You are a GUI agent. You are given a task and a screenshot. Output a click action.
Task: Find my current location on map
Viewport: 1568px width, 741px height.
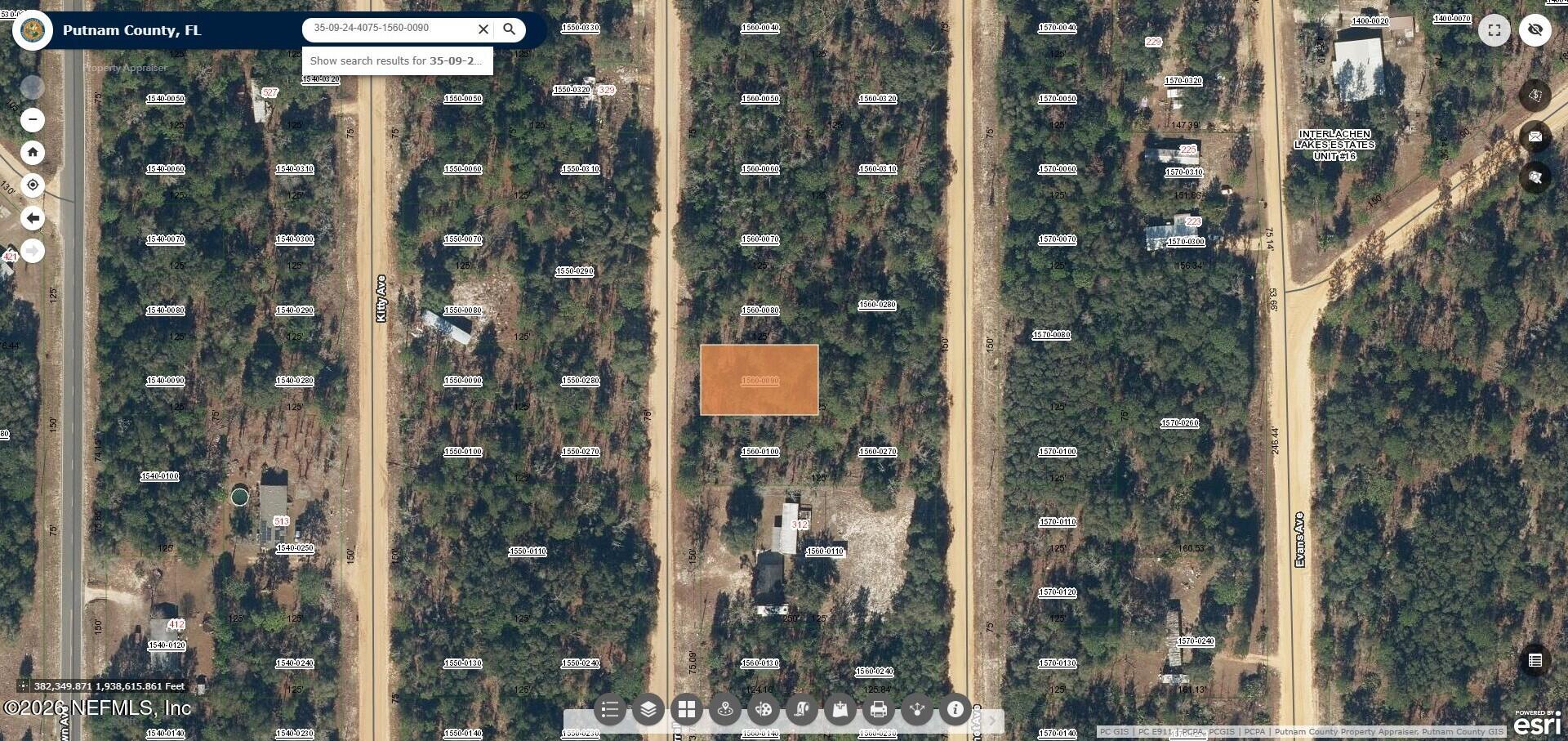click(x=33, y=185)
